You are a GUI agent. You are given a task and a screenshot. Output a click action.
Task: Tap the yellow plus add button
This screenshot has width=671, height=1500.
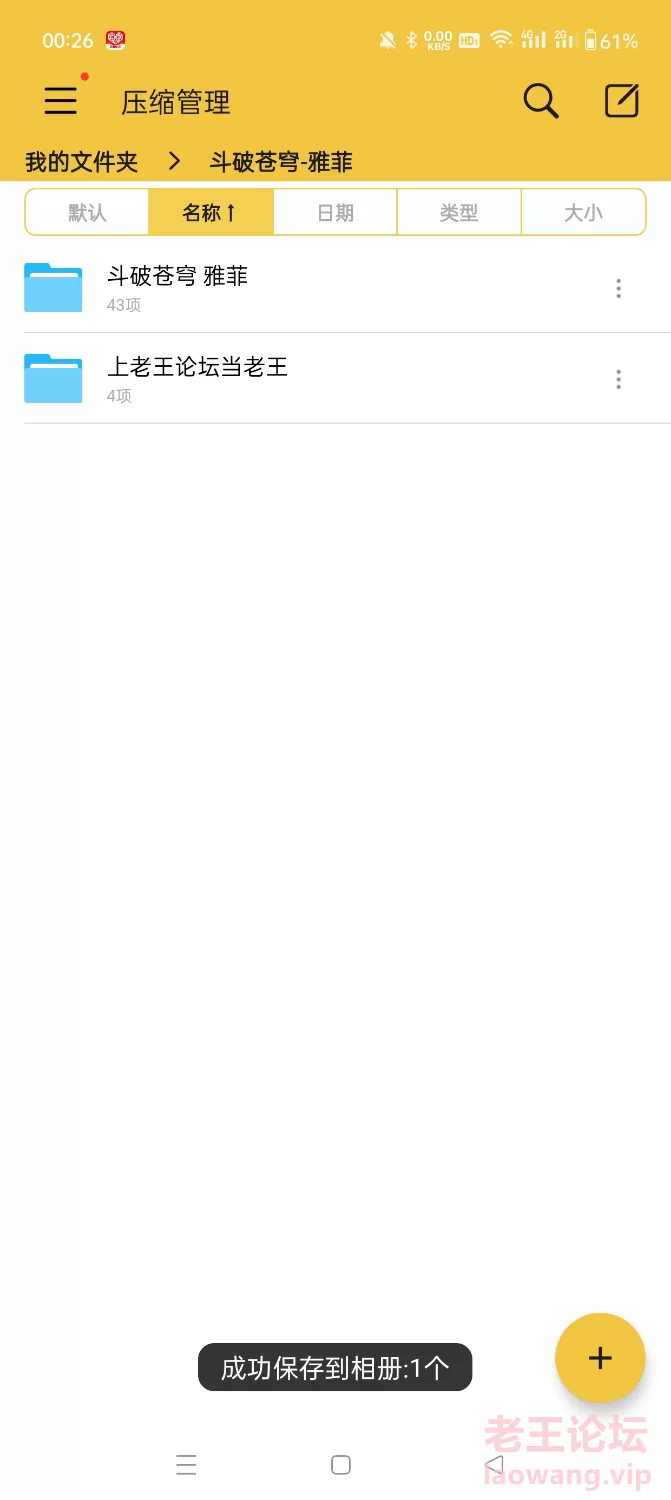pos(600,1358)
